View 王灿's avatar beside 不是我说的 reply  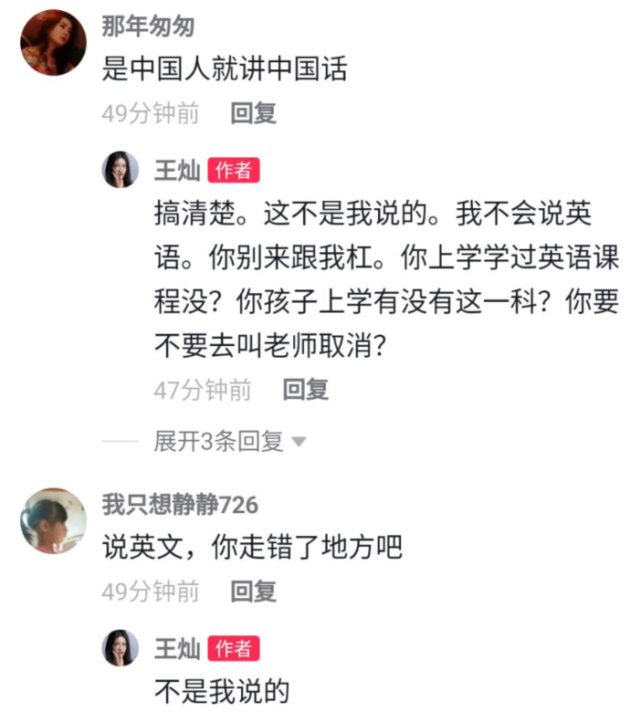(x=121, y=648)
